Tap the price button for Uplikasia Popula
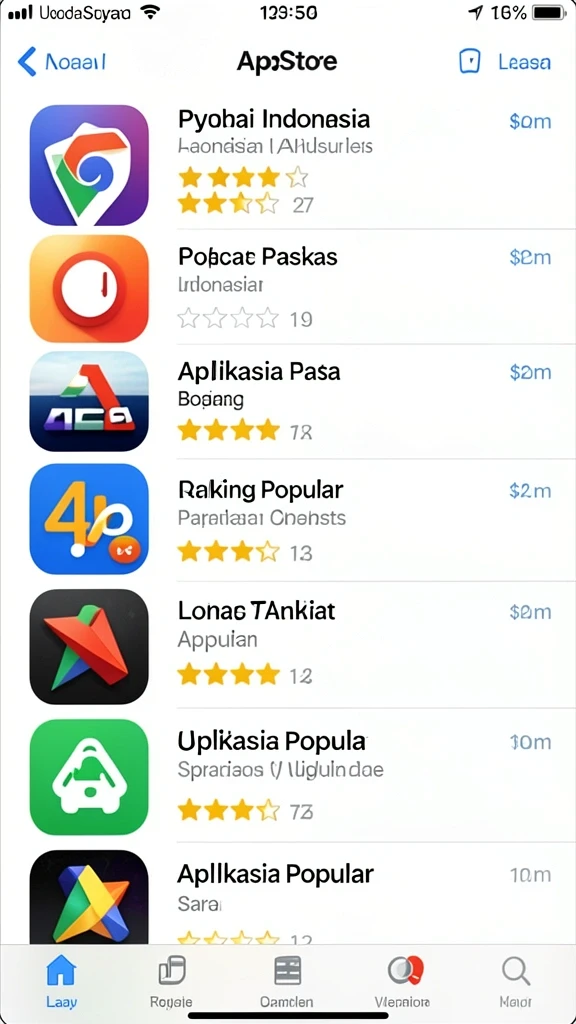576x1024 pixels. pyautogui.click(x=530, y=743)
